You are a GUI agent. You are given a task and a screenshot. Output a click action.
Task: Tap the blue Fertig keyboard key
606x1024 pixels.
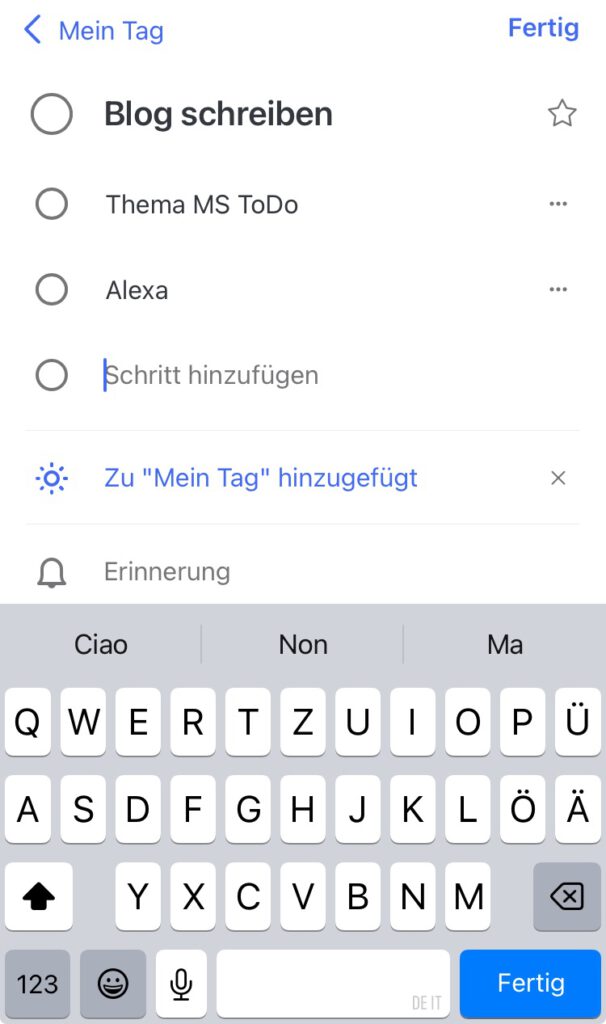tap(530, 984)
